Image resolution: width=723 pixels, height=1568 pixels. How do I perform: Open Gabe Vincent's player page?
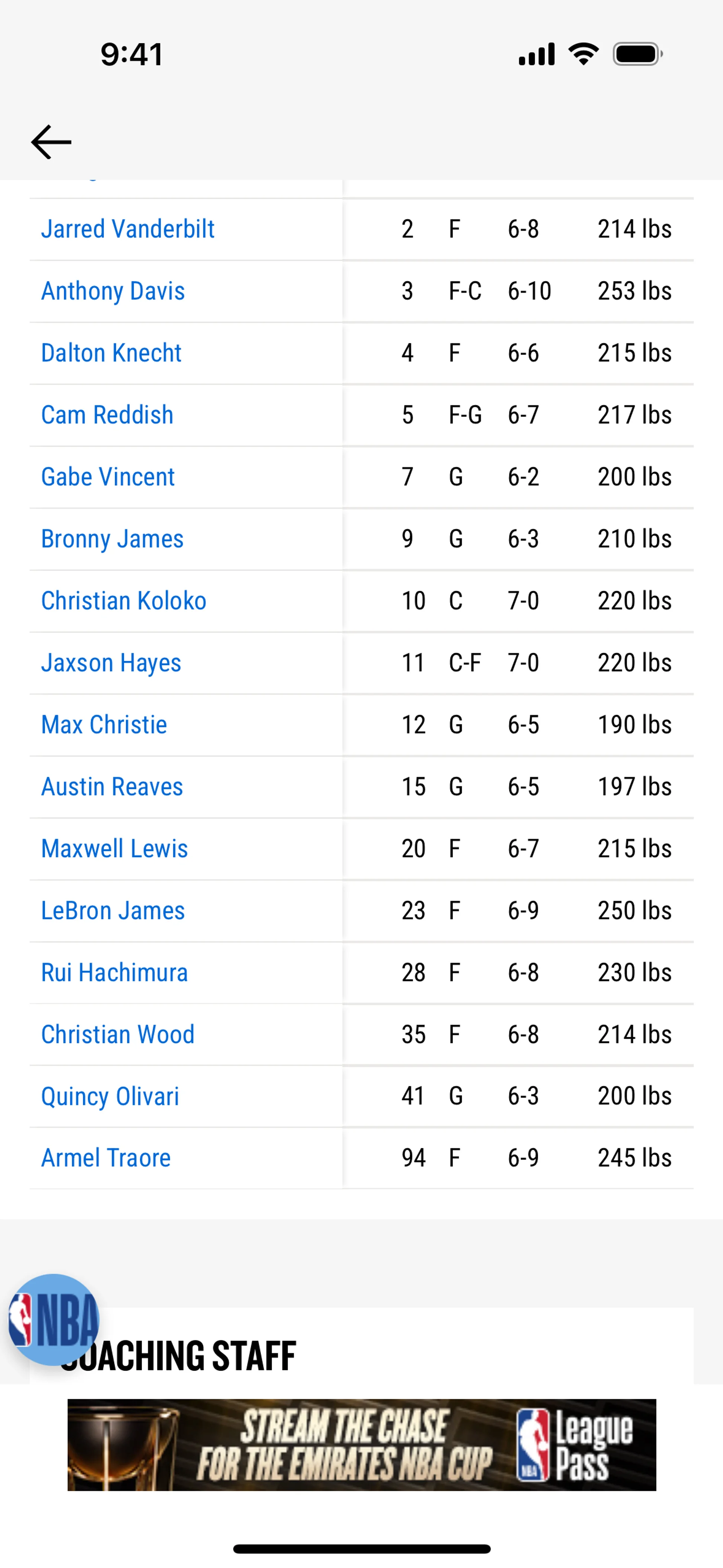tap(108, 477)
